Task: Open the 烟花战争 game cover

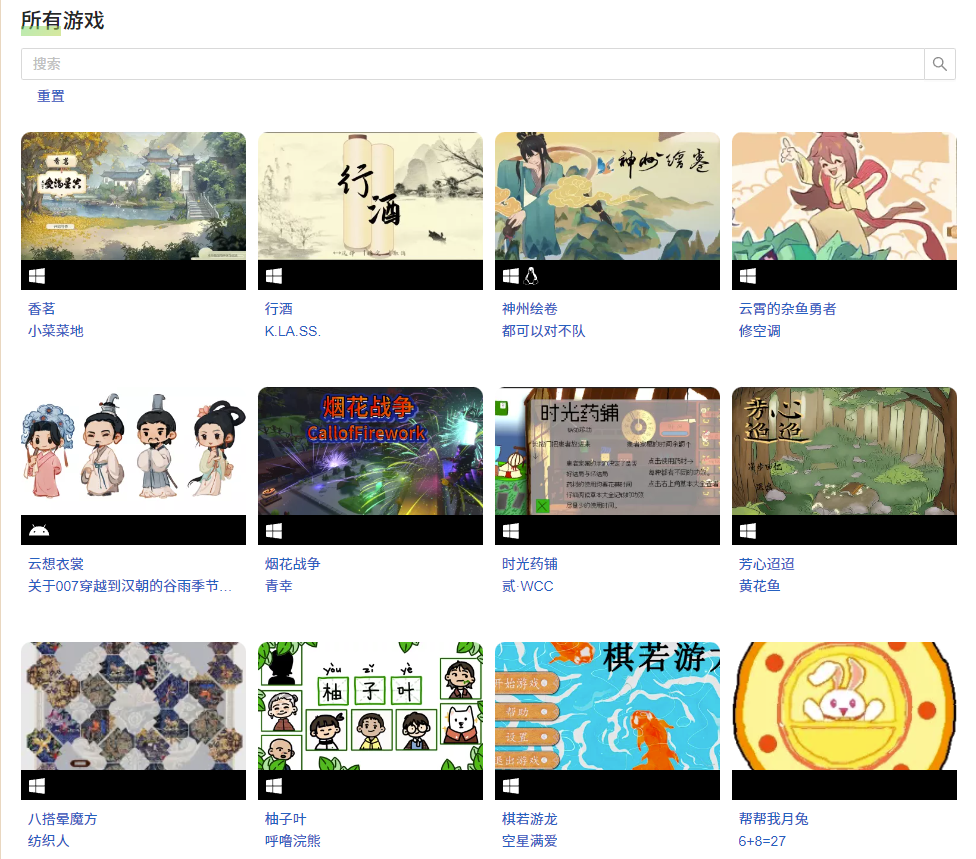Action: point(370,451)
